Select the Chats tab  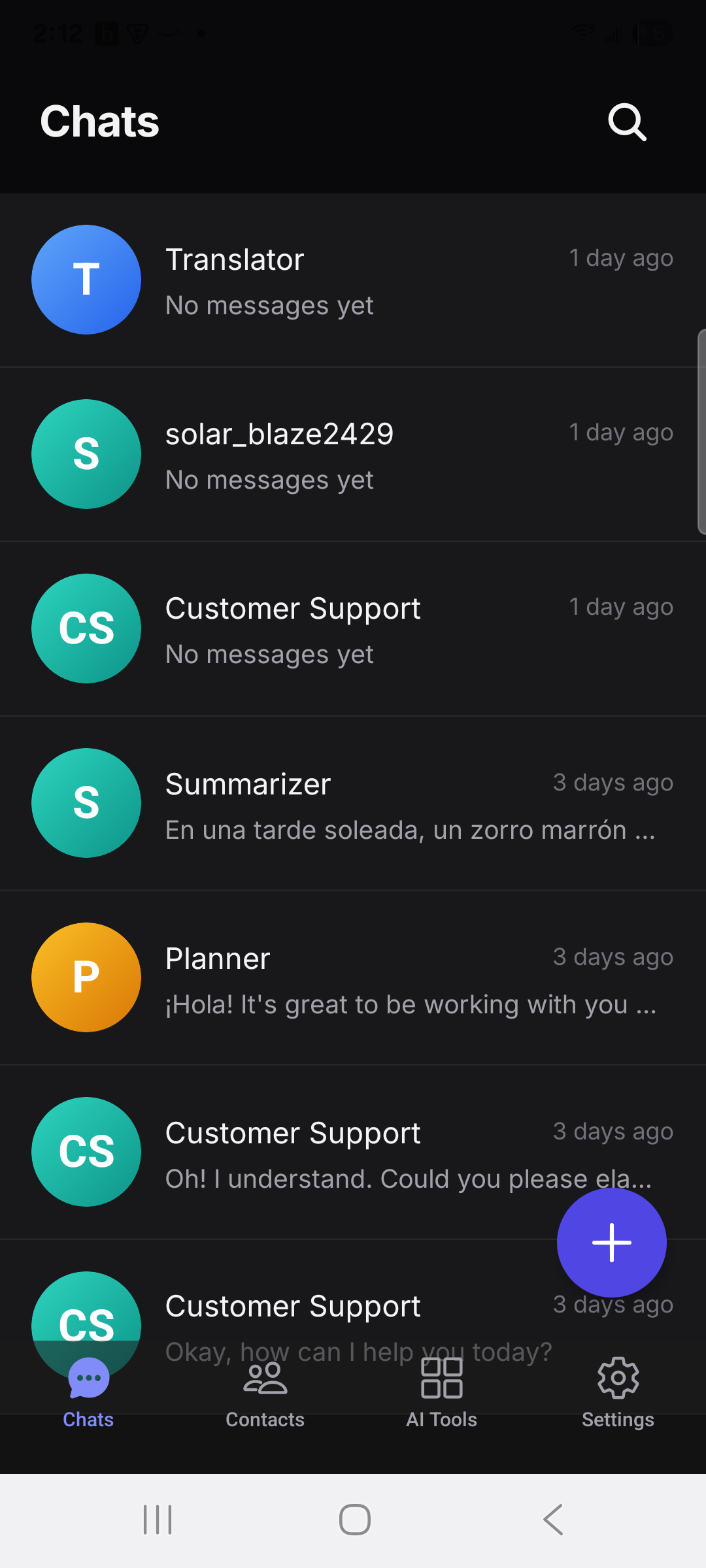point(88,1393)
